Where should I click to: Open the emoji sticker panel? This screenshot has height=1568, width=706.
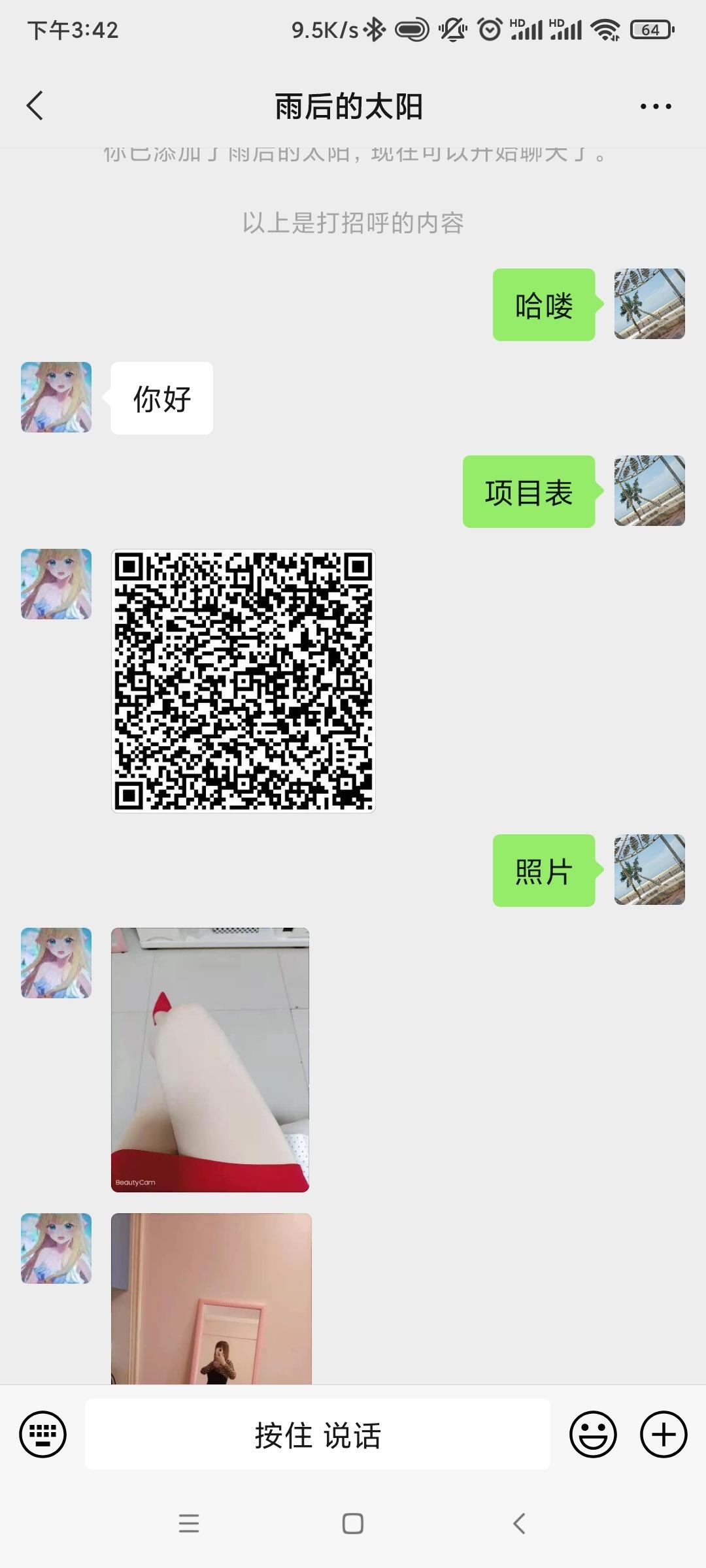tap(593, 1435)
